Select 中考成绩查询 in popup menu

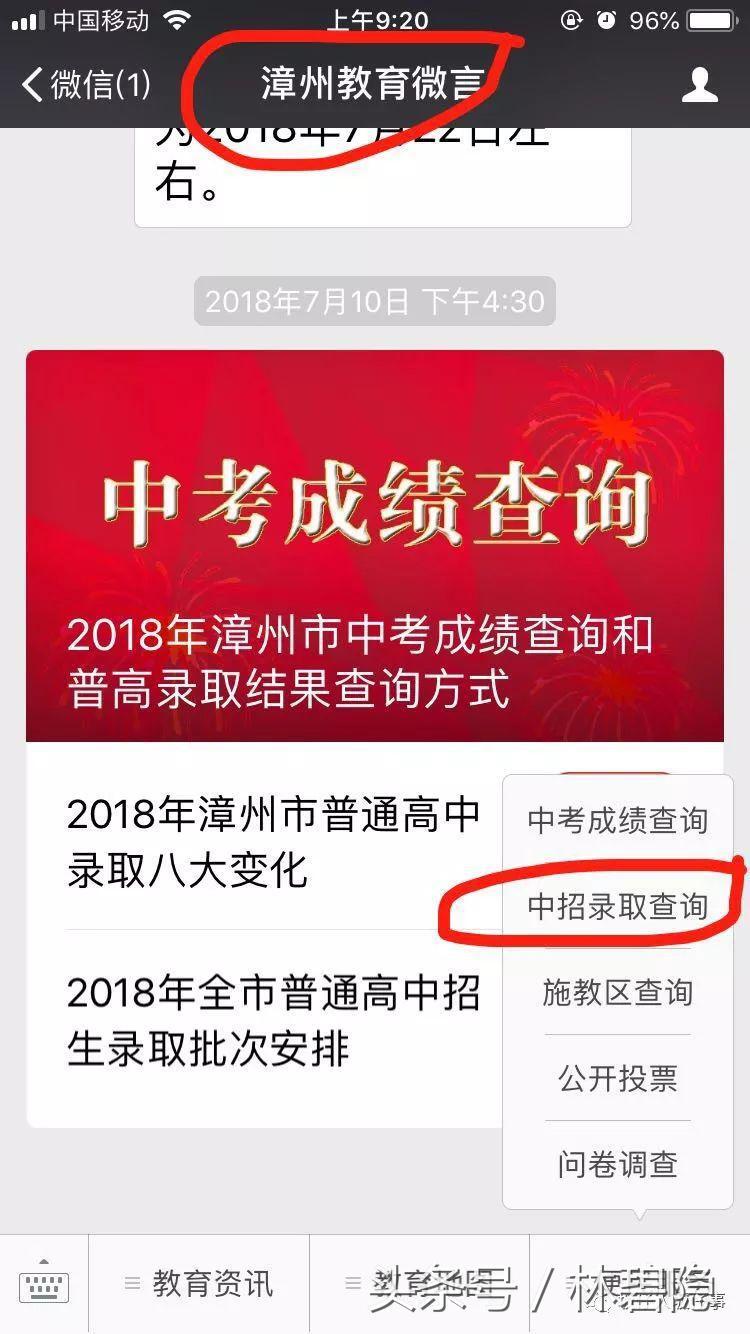[618, 820]
